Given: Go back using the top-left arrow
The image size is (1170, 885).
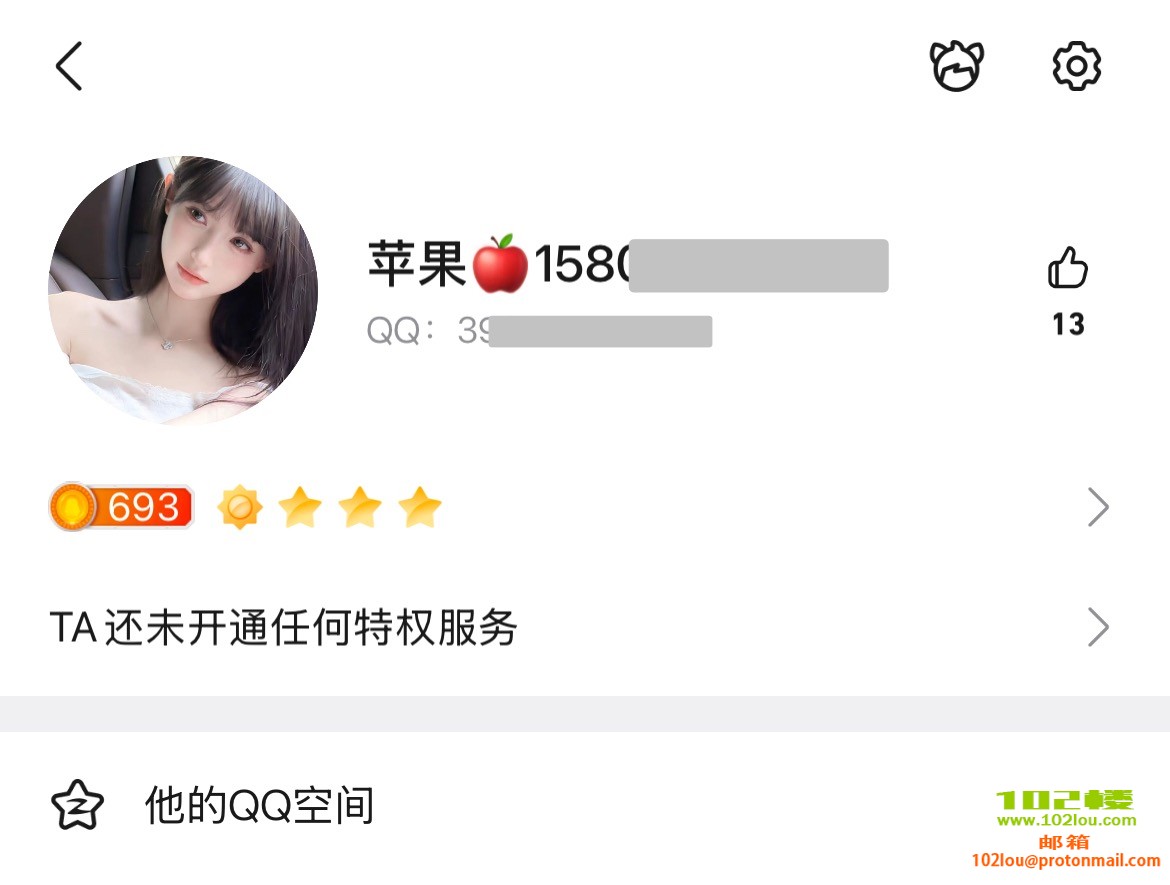Looking at the screenshot, I should [68, 66].
